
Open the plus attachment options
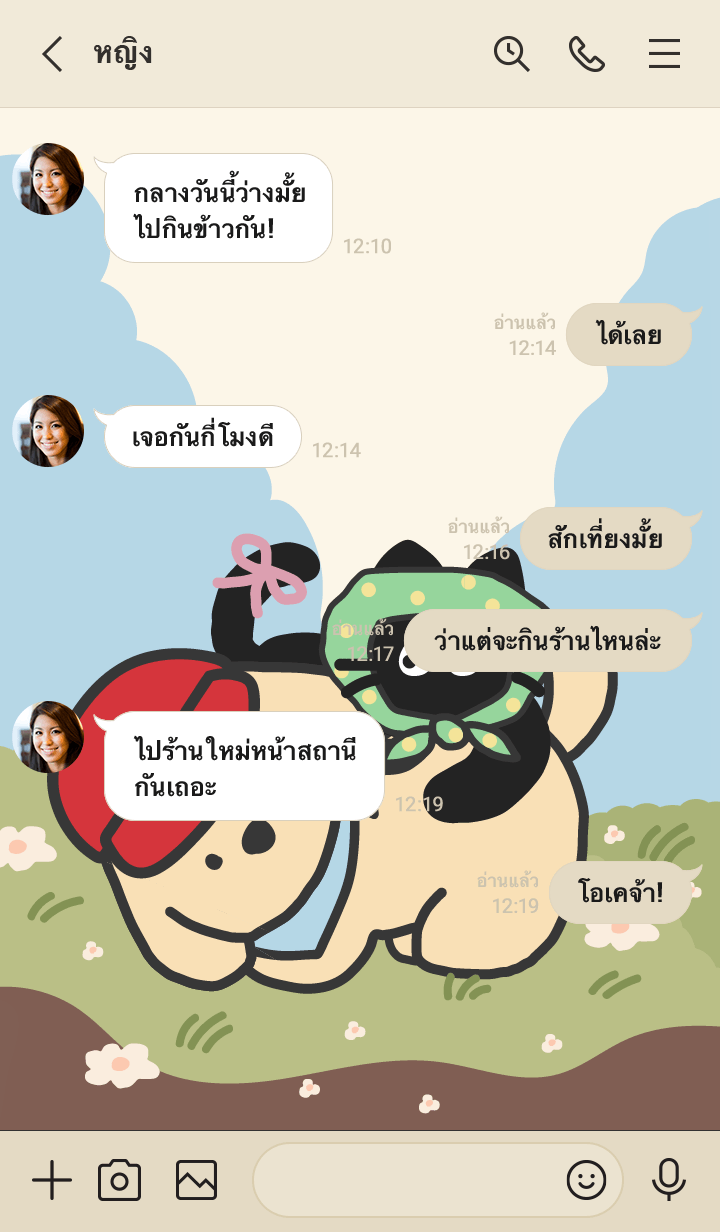(52, 1181)
